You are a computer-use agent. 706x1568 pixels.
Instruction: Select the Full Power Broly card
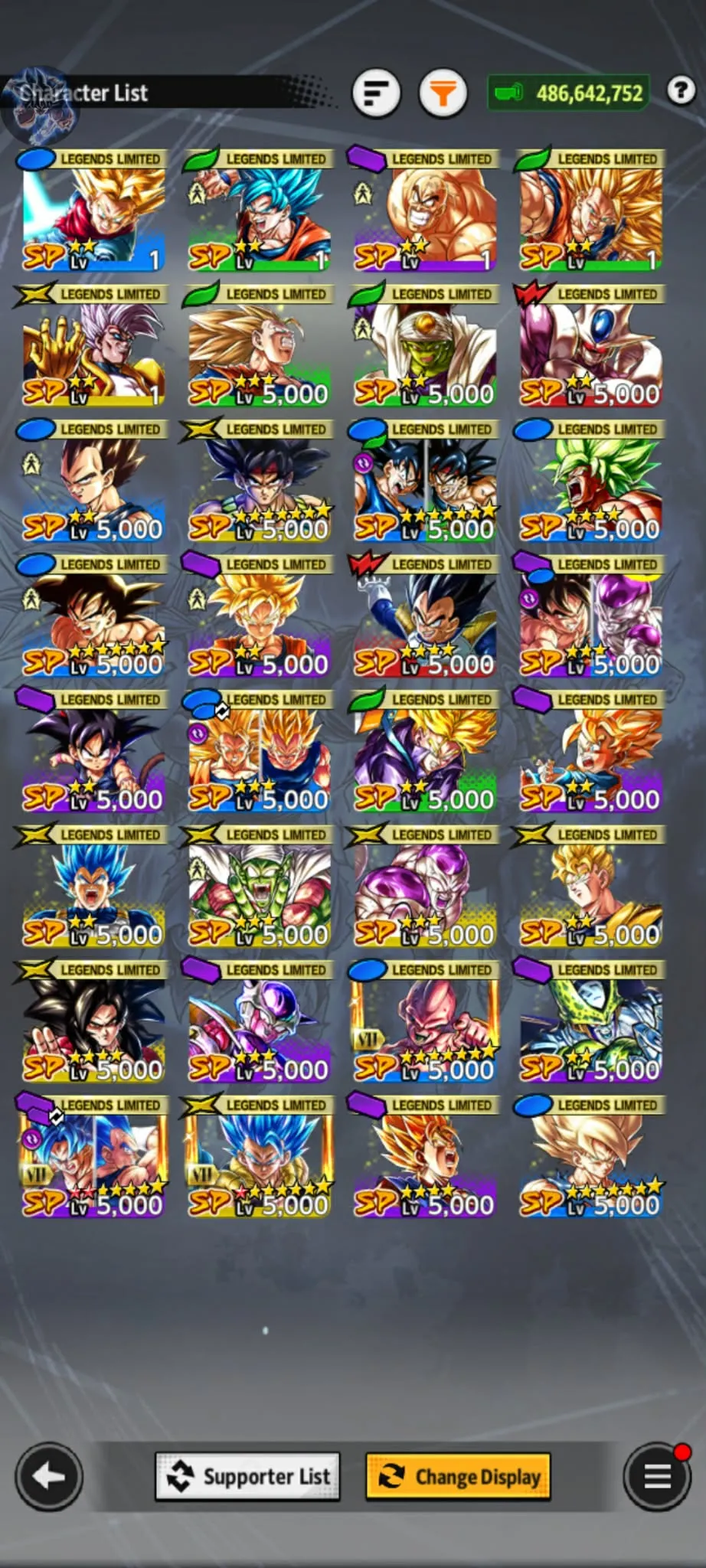tap(590, 482)
